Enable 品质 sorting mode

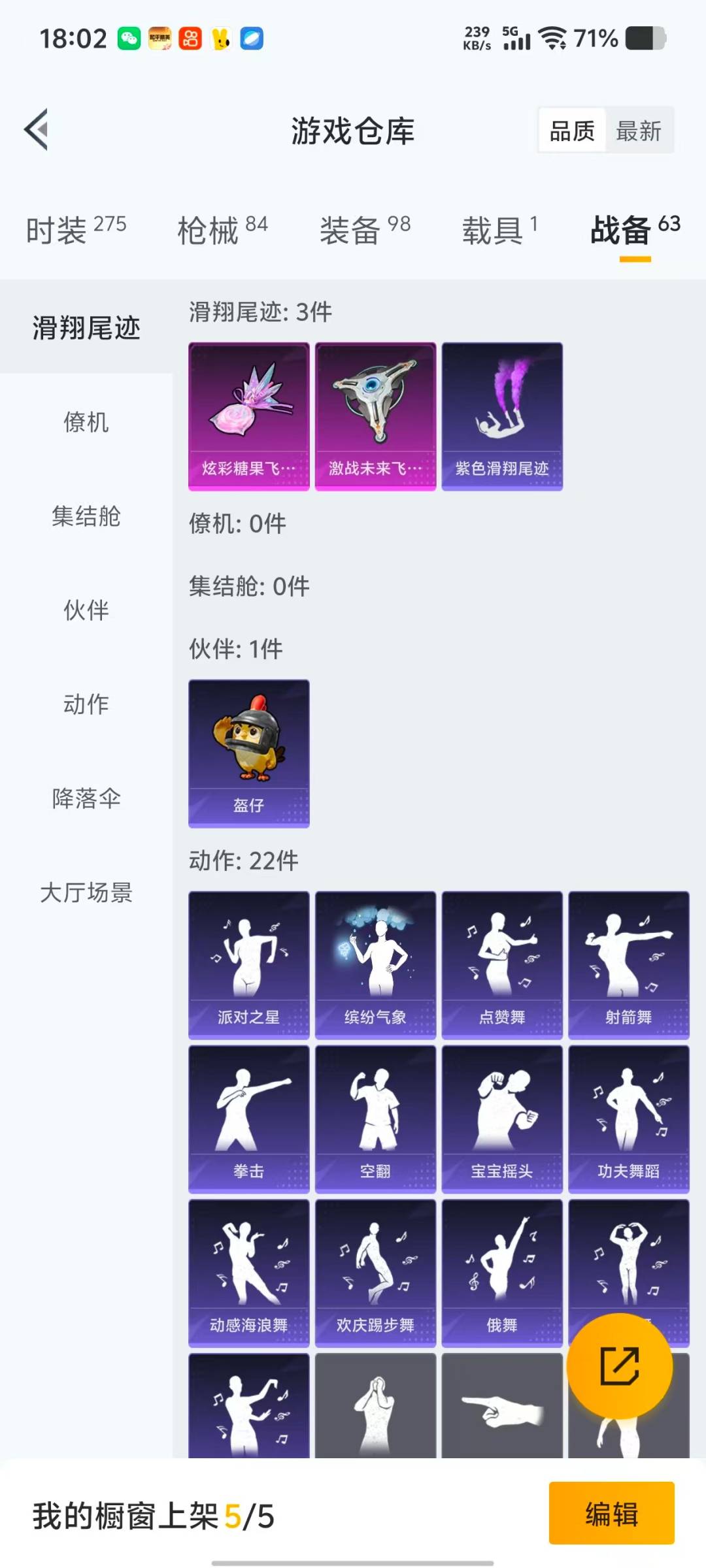(x=571, y=130)
